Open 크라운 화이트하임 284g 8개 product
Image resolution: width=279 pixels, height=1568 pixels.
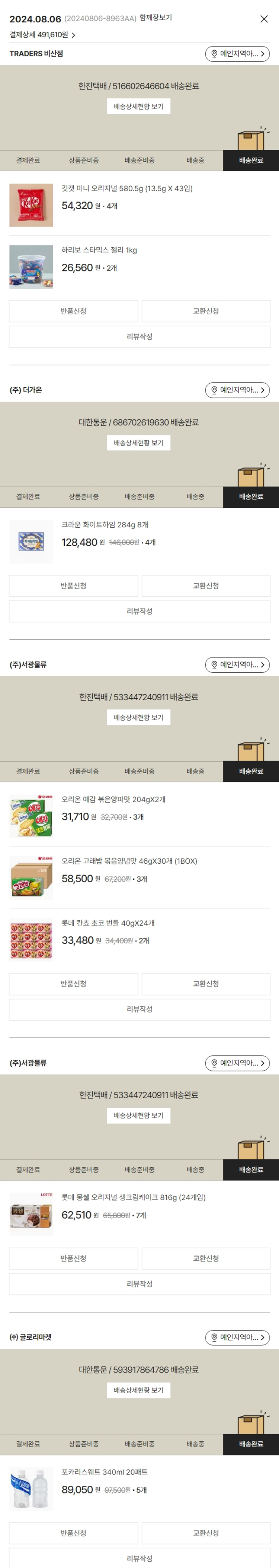(105, 525)
